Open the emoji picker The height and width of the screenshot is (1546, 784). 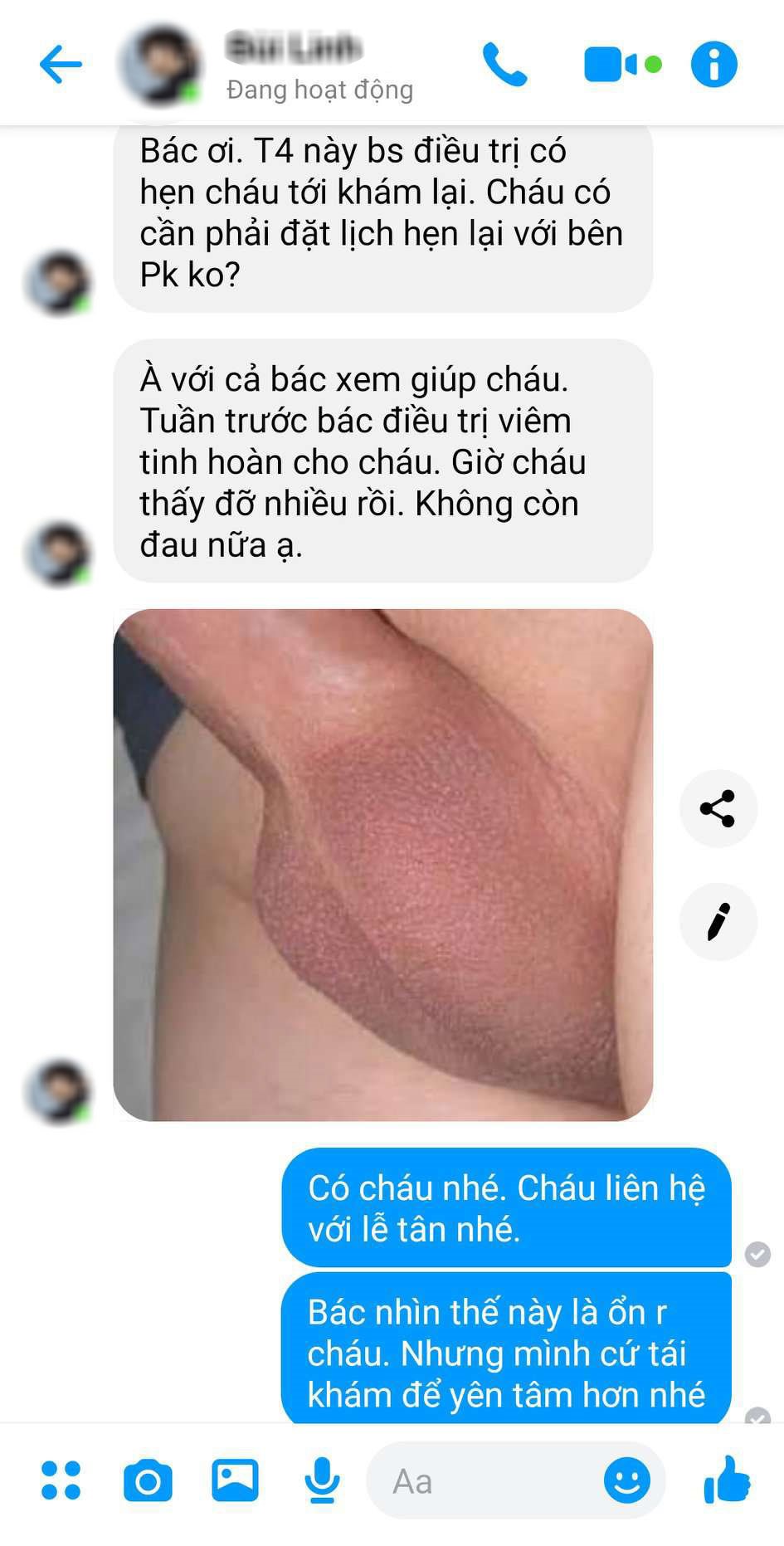[626, 1480]
